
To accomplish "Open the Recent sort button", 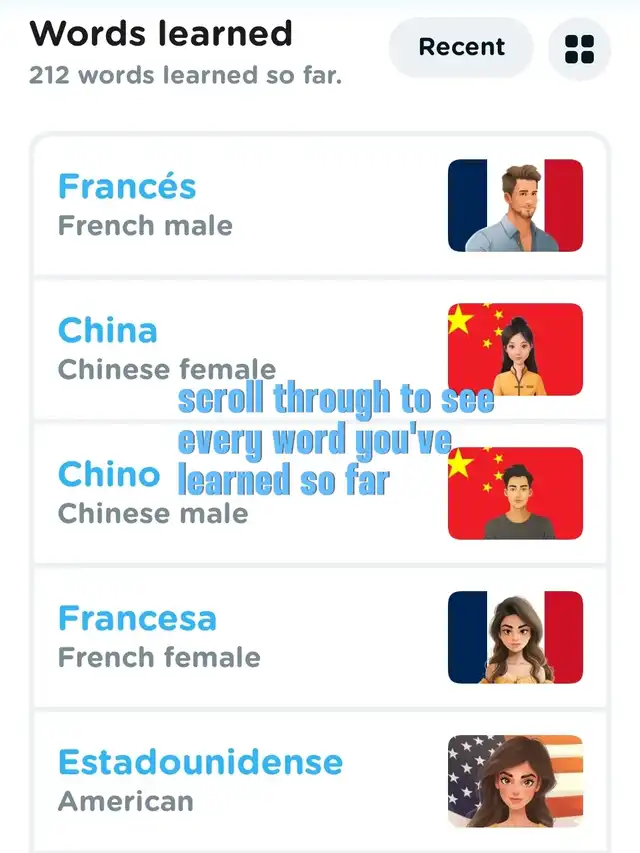I will 461,47.
